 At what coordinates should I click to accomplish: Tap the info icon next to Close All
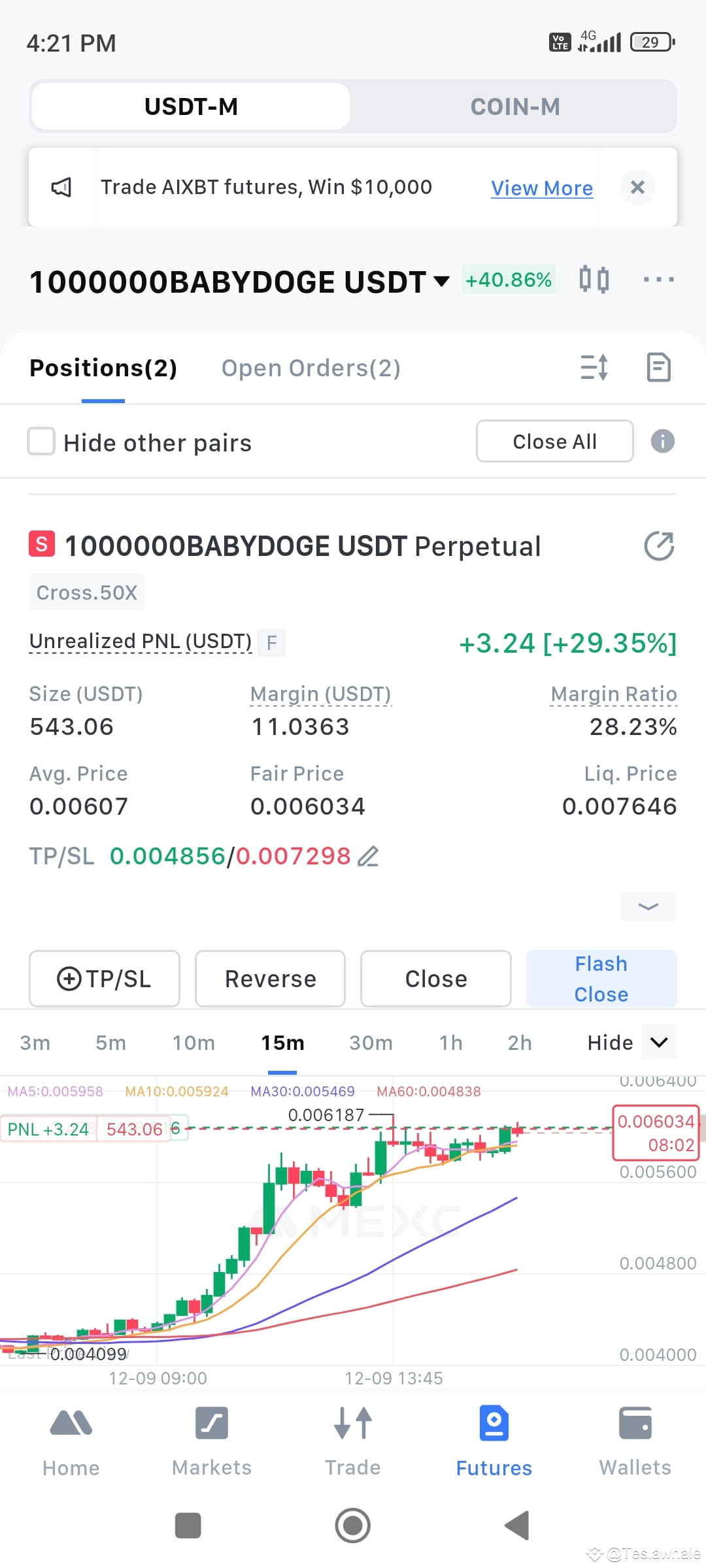[x=663, y=442]
